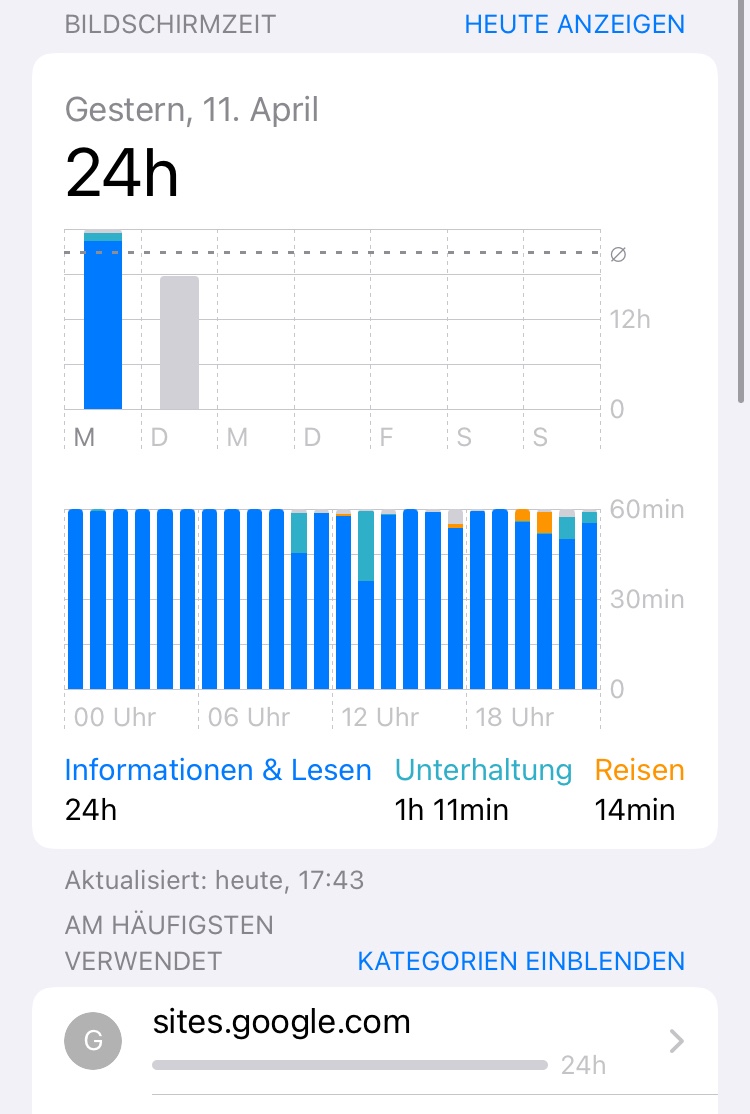Select the sites.google.com usage progress bar
Image resolution: width=750 pixels, height=1114 pixels.
[x=349, y=1064]
